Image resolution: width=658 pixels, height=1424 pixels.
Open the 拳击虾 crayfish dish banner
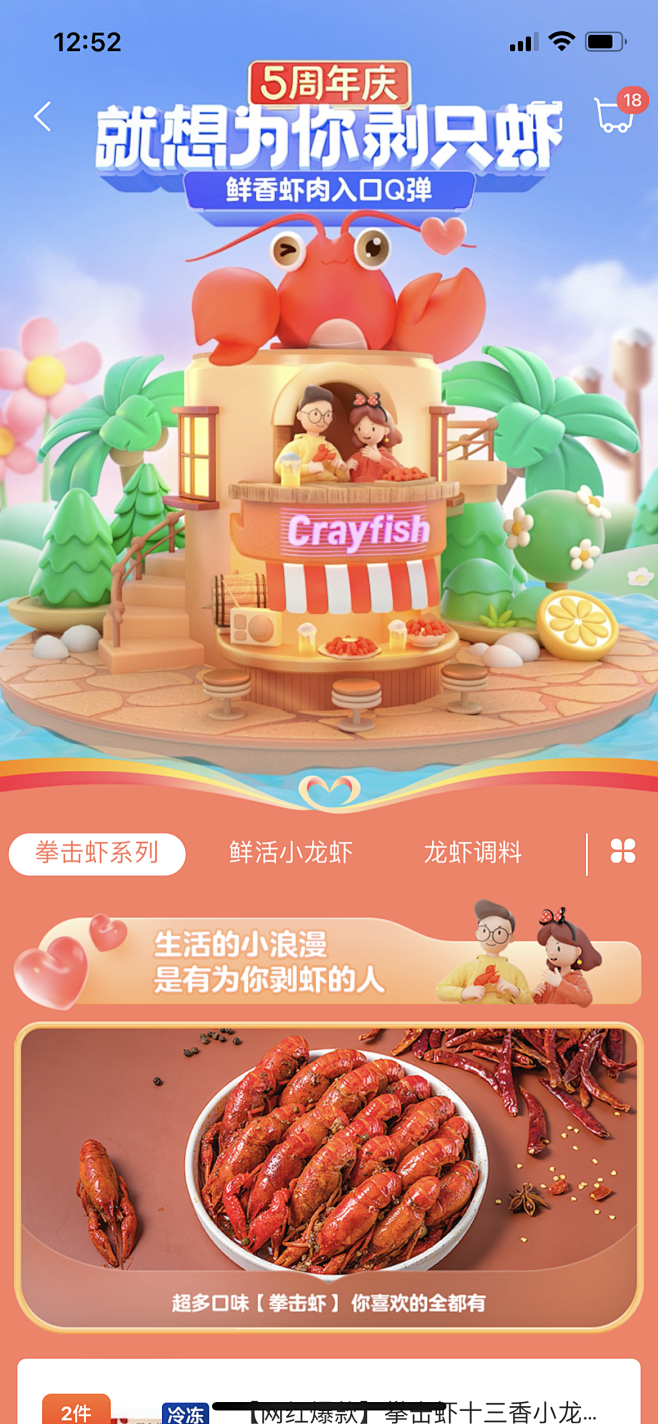(329, 1176)
